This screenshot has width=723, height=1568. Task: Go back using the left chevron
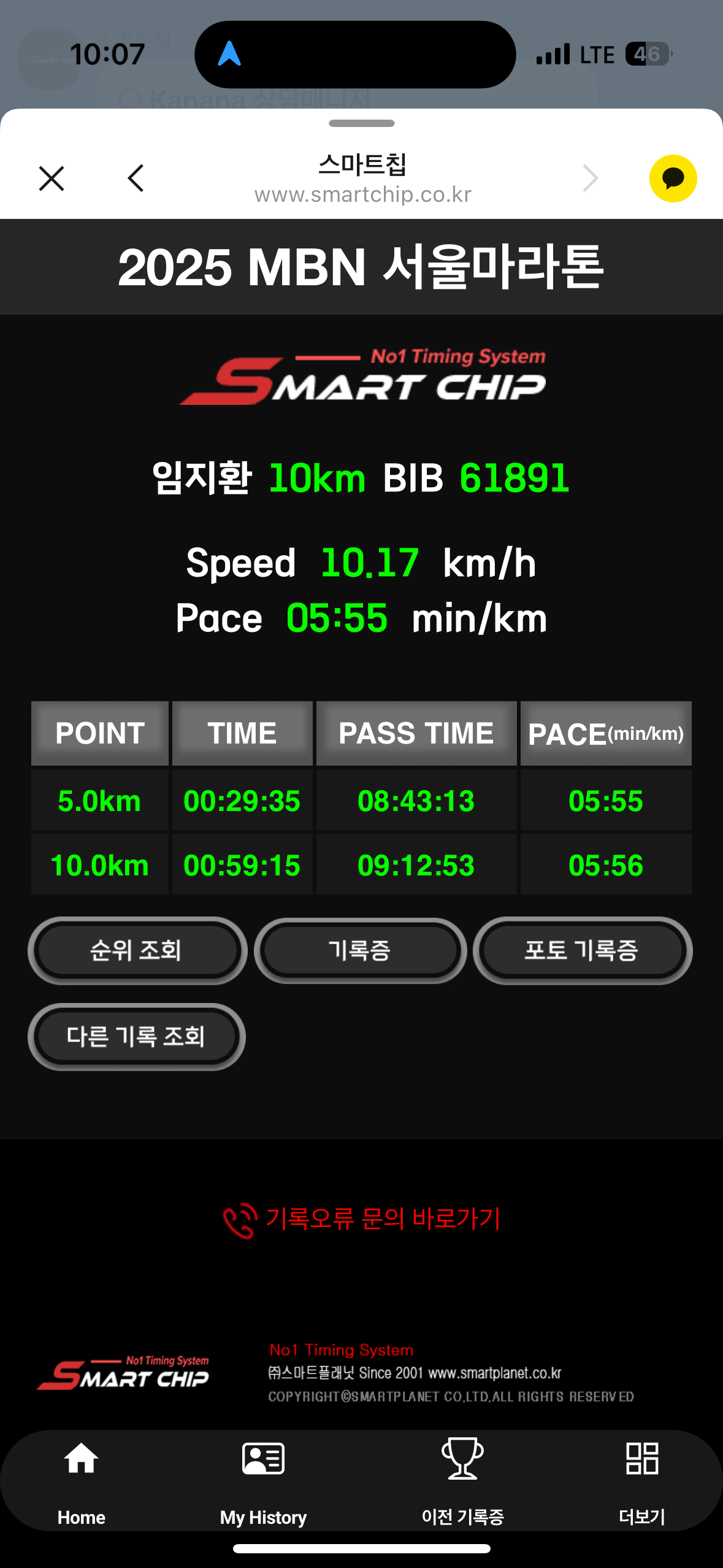pyautogui.click(x=136, y=177)
